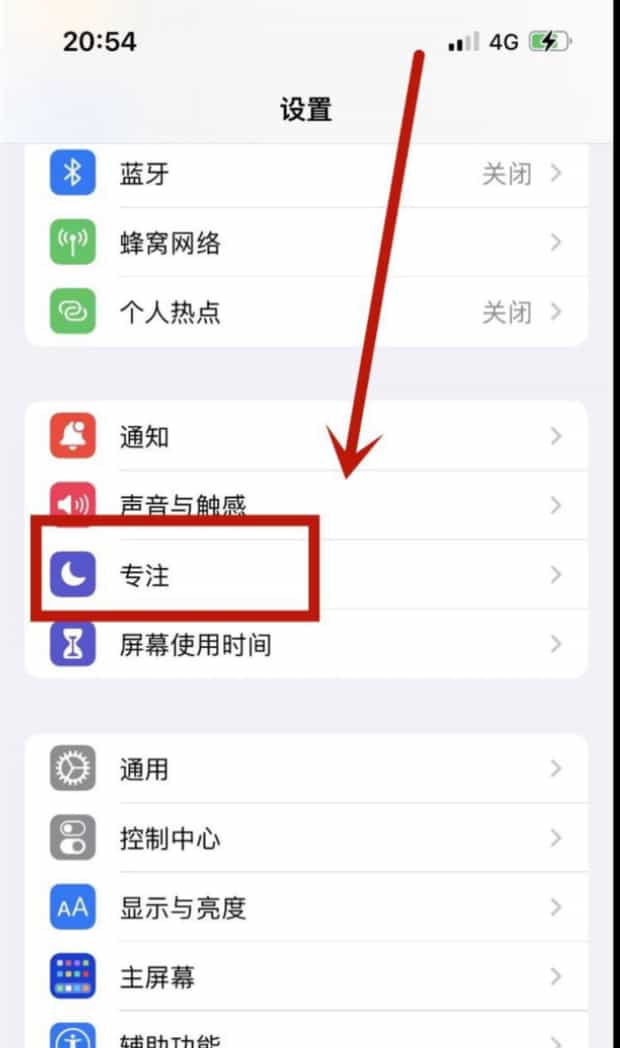Open 通知 notifications settings
Screen dimensions: 620x1048
pyautogui.click(x=307, y=436)
